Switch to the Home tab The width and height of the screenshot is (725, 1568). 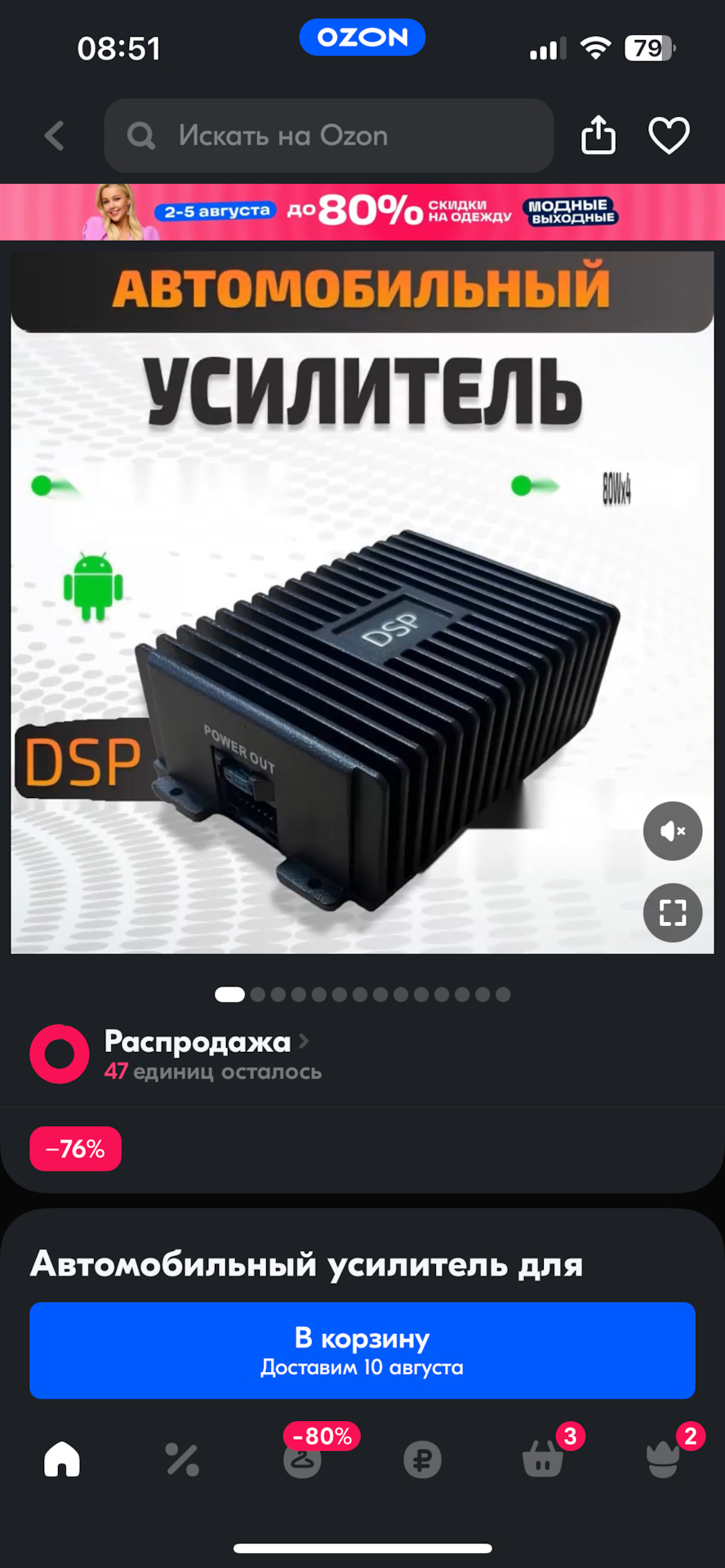62,1459
